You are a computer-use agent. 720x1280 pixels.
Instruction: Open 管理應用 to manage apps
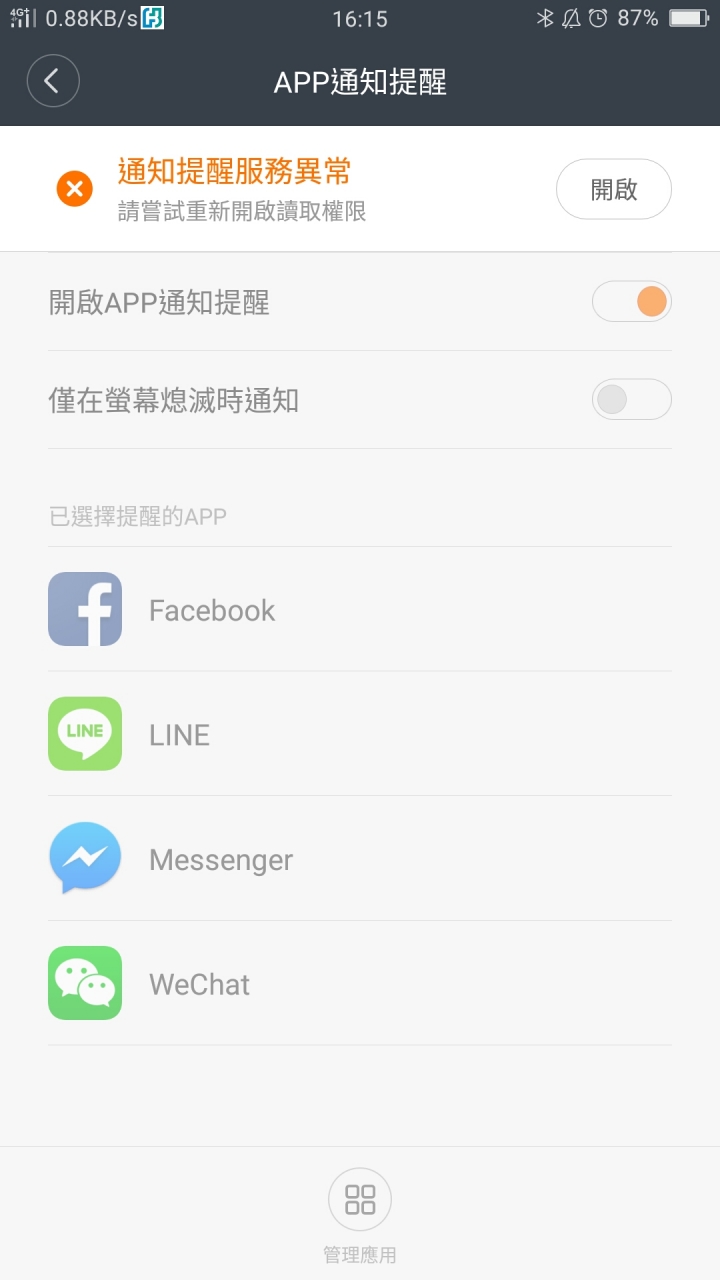(360, 1212)
